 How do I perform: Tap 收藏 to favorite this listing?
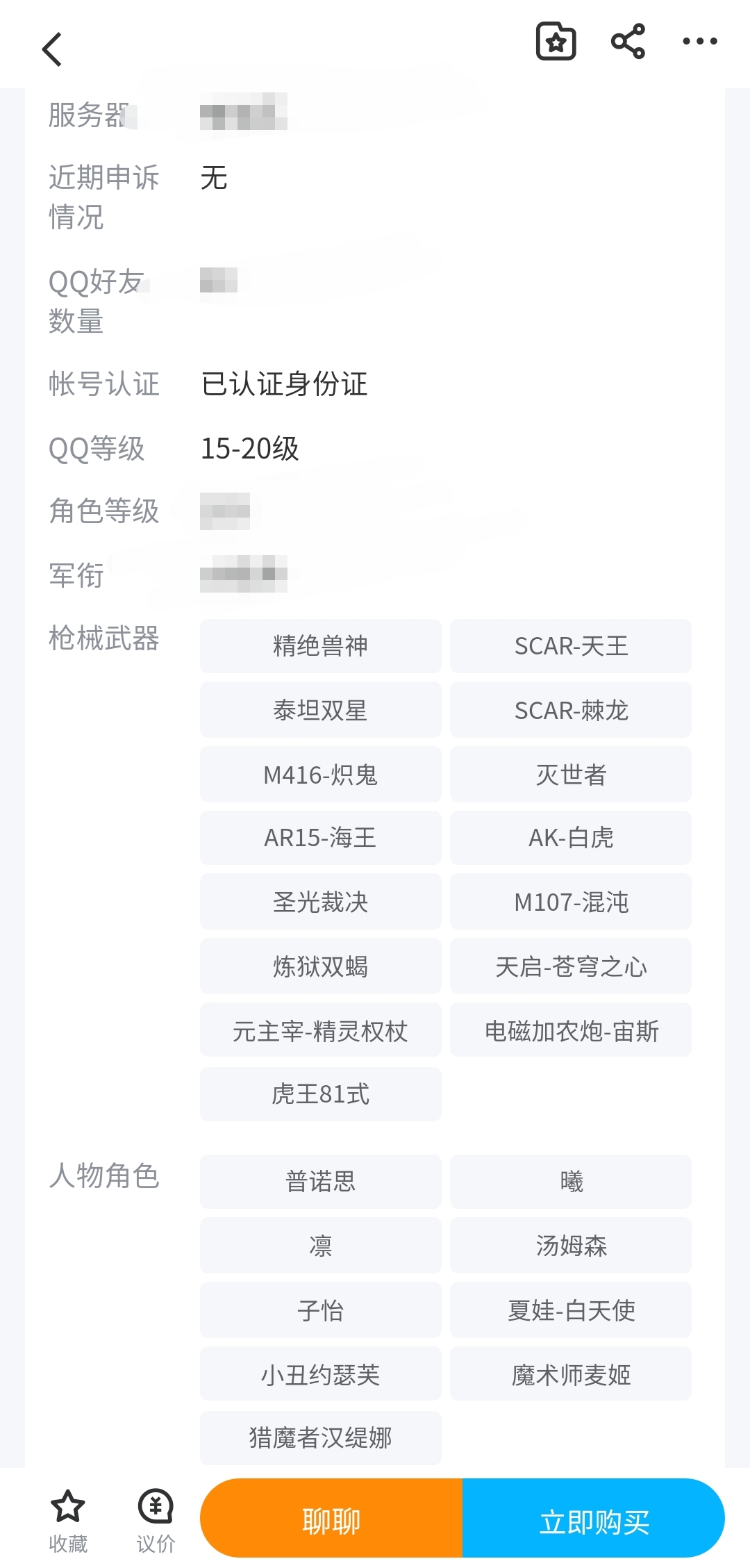[x=68, y=1520]
